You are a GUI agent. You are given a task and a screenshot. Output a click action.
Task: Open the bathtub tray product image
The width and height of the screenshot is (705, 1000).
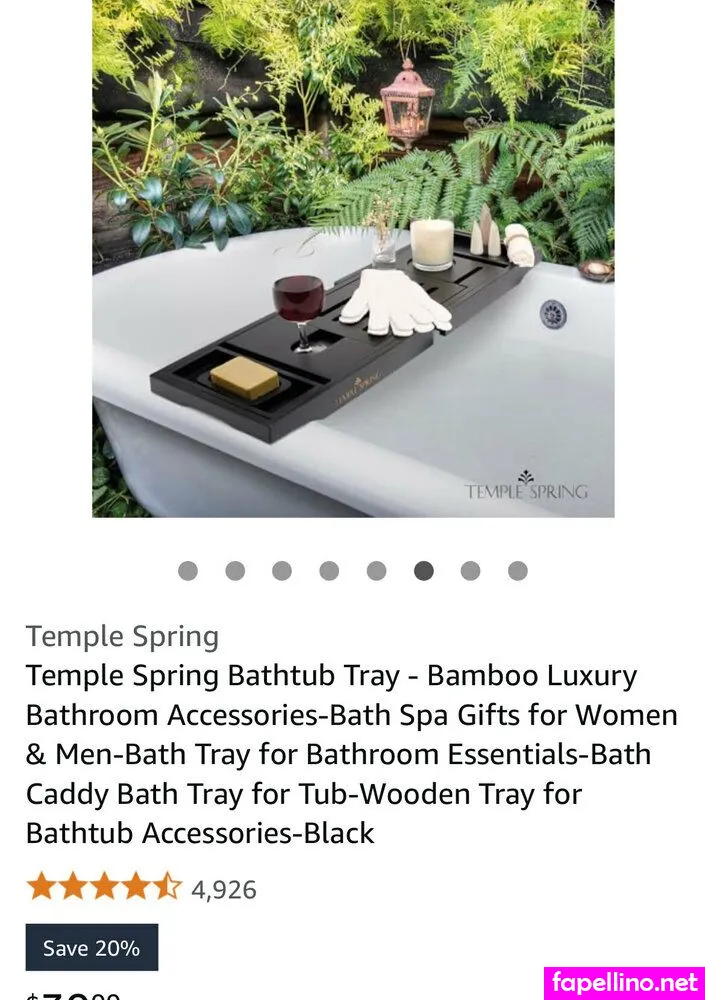point(353,258)
